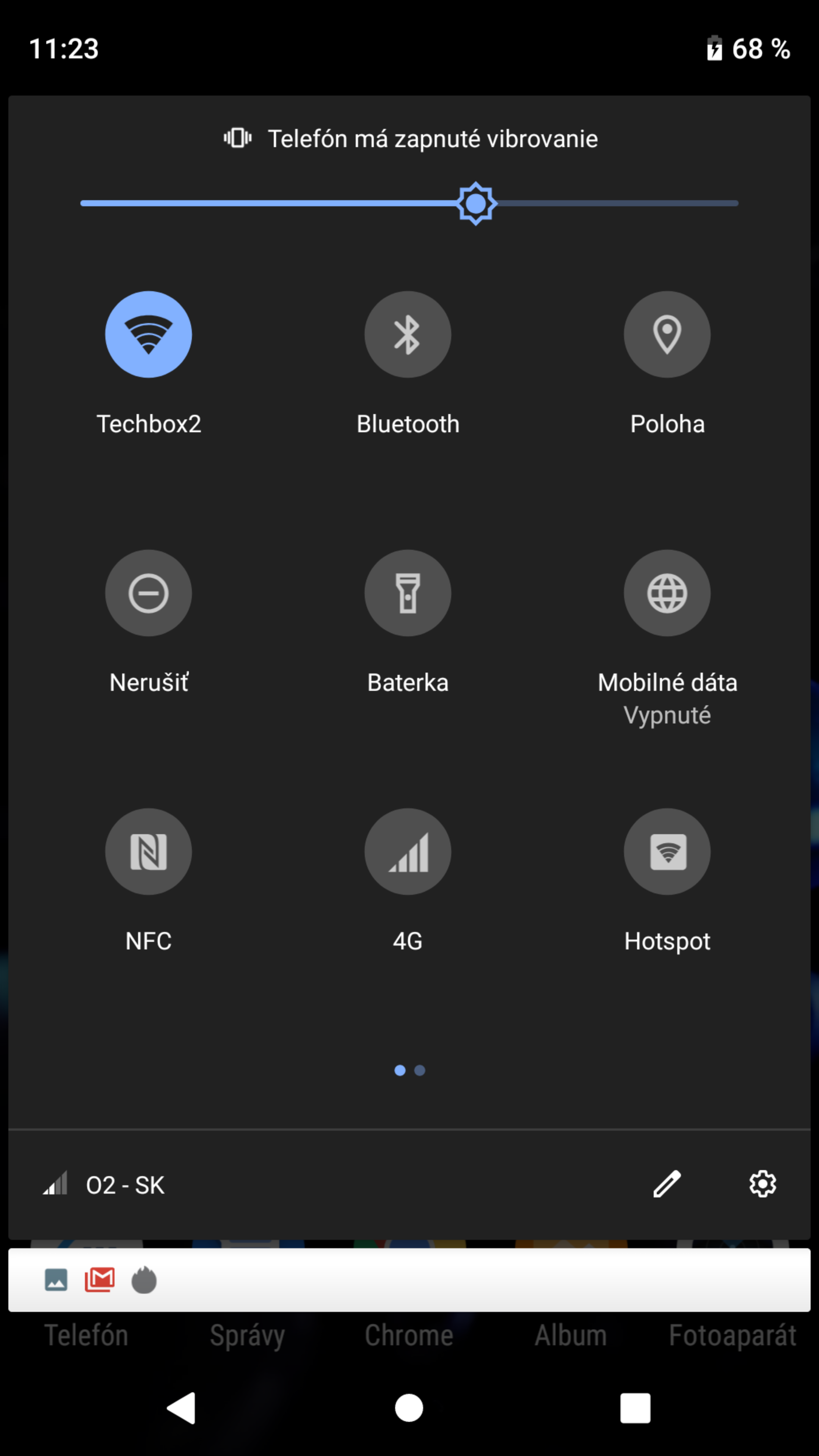Enable NFC tile
The width and height of the screenshot is (819, 1456).
pyautogui.click(x=149, y=851)
